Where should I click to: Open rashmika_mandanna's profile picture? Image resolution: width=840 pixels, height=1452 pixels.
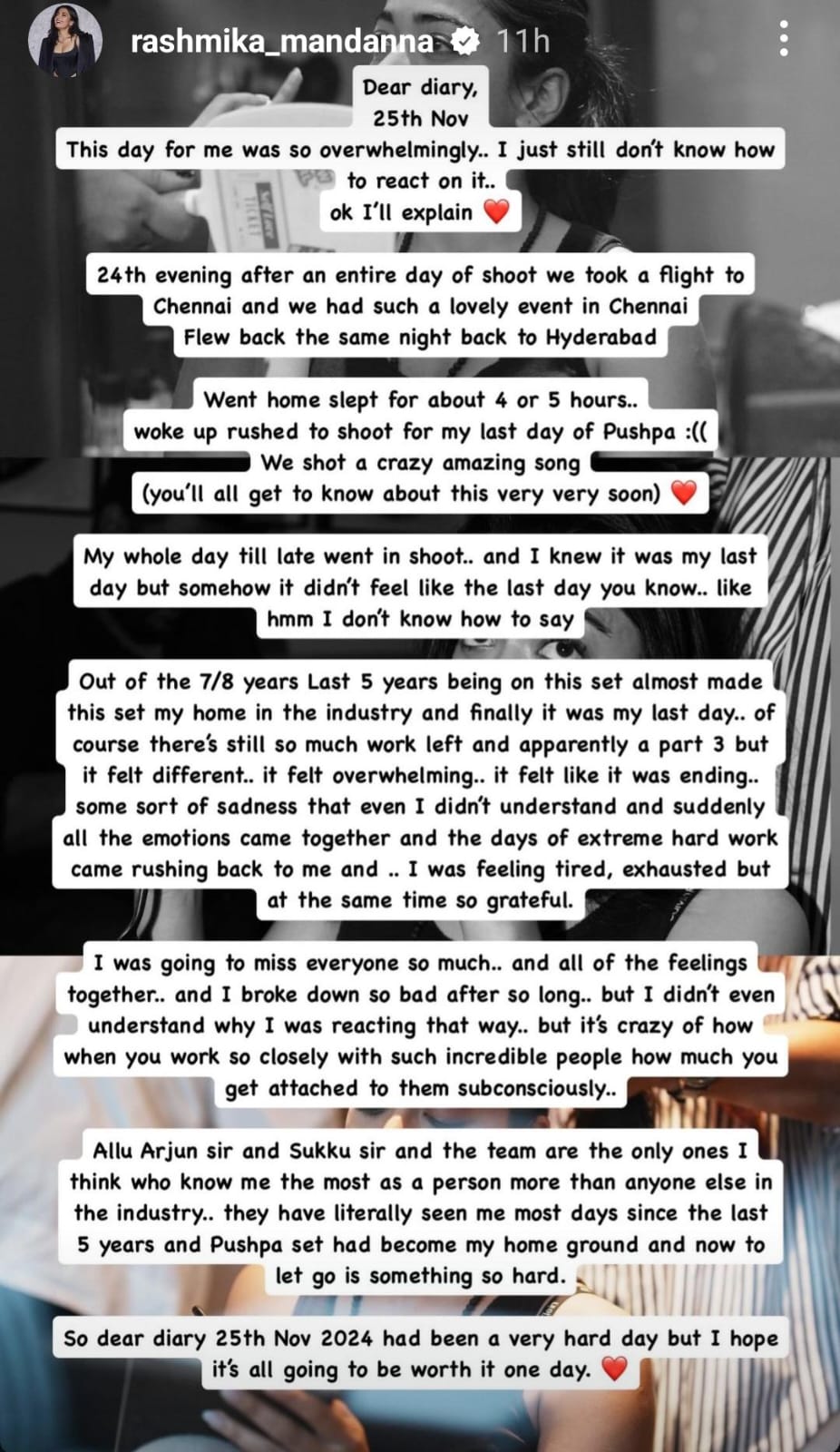[x=65, y=42]
